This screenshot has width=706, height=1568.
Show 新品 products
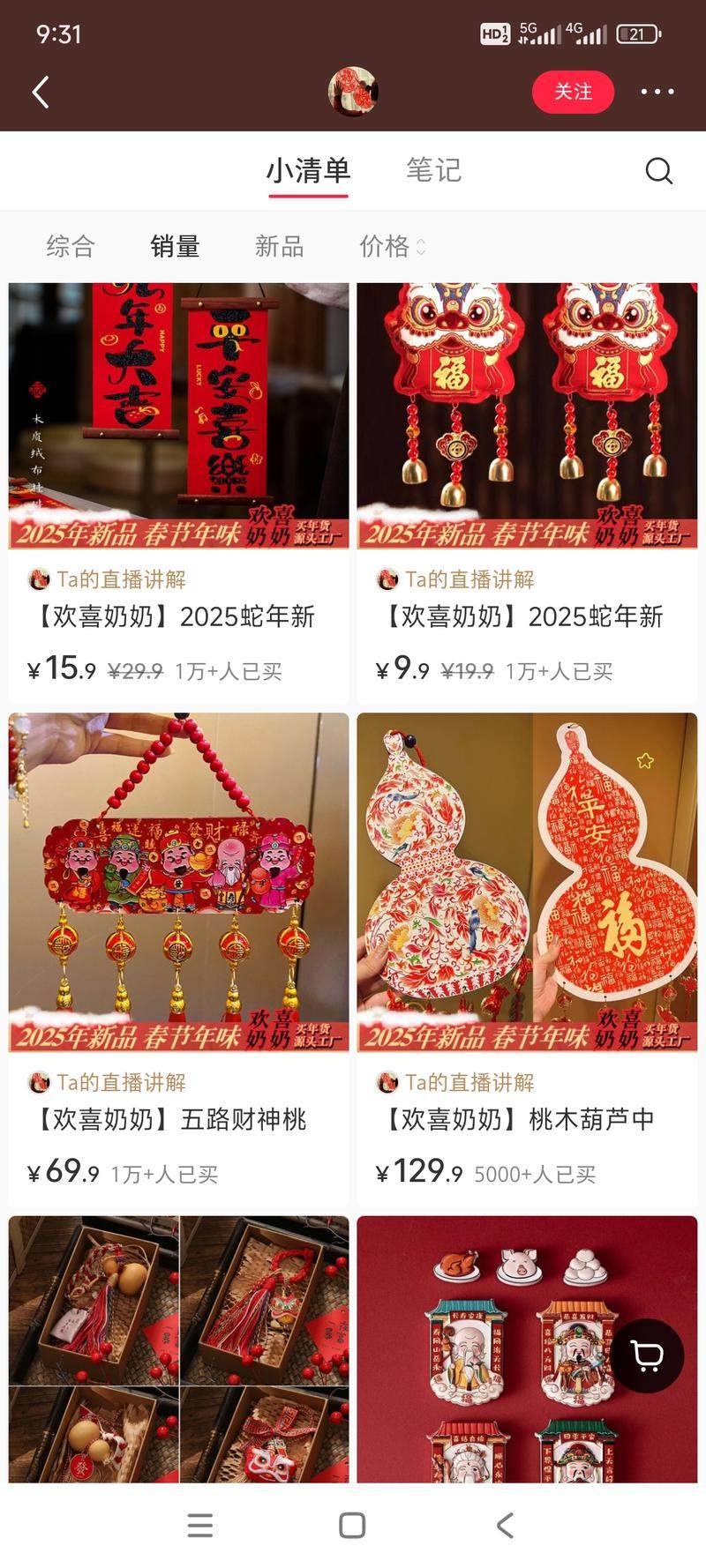coord(279,246)
